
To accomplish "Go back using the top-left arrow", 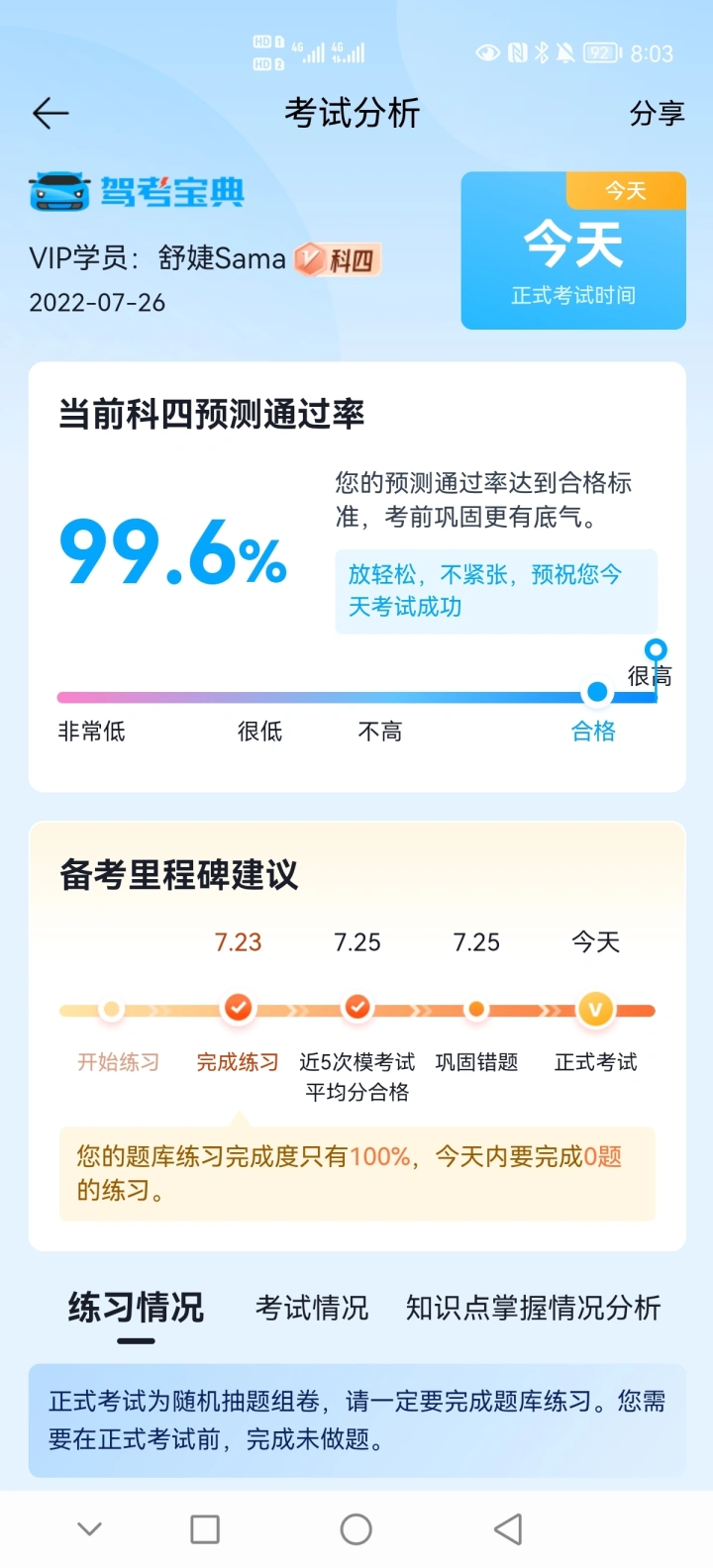I will pos(51,114).
